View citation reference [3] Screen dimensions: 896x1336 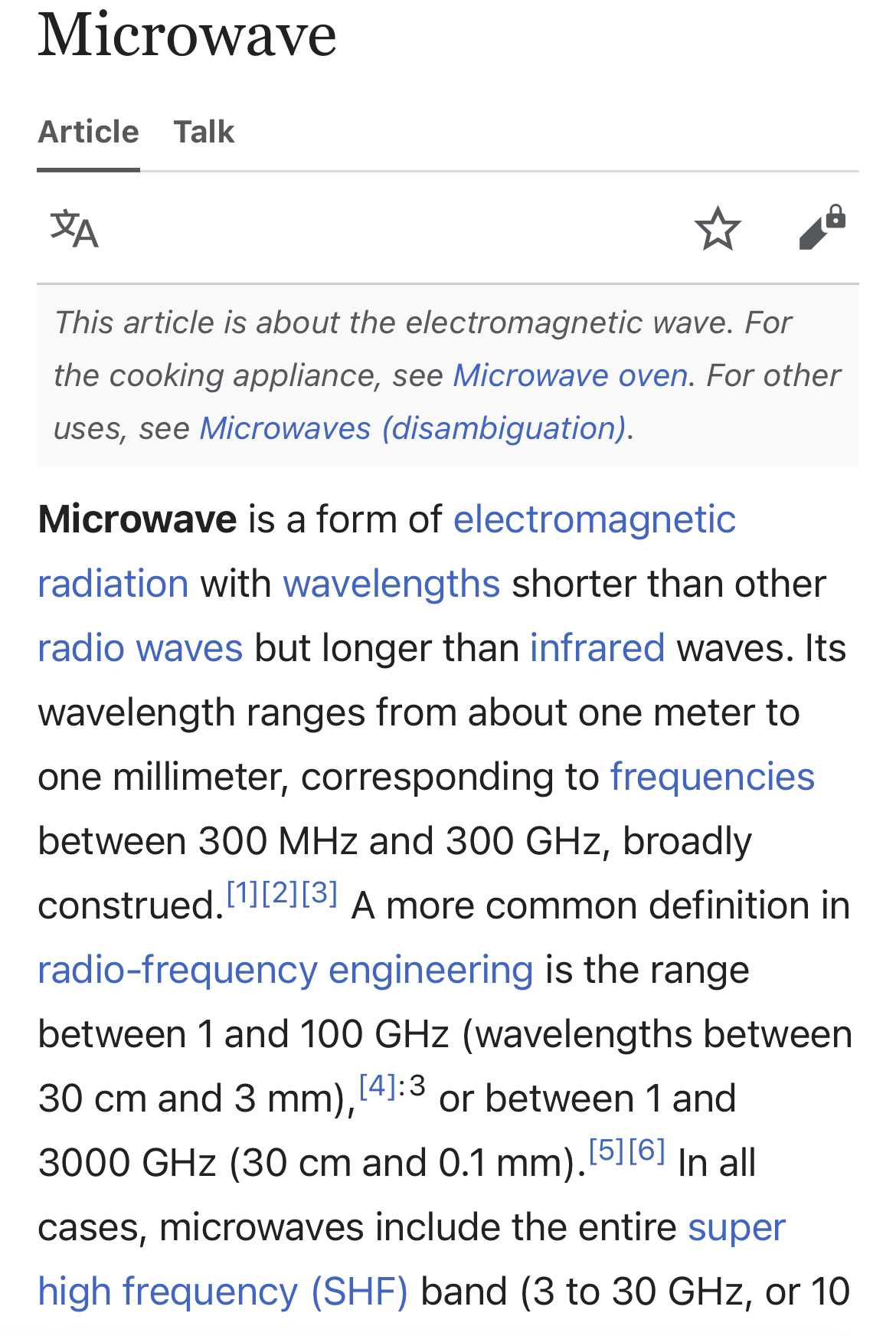[320, 893]
